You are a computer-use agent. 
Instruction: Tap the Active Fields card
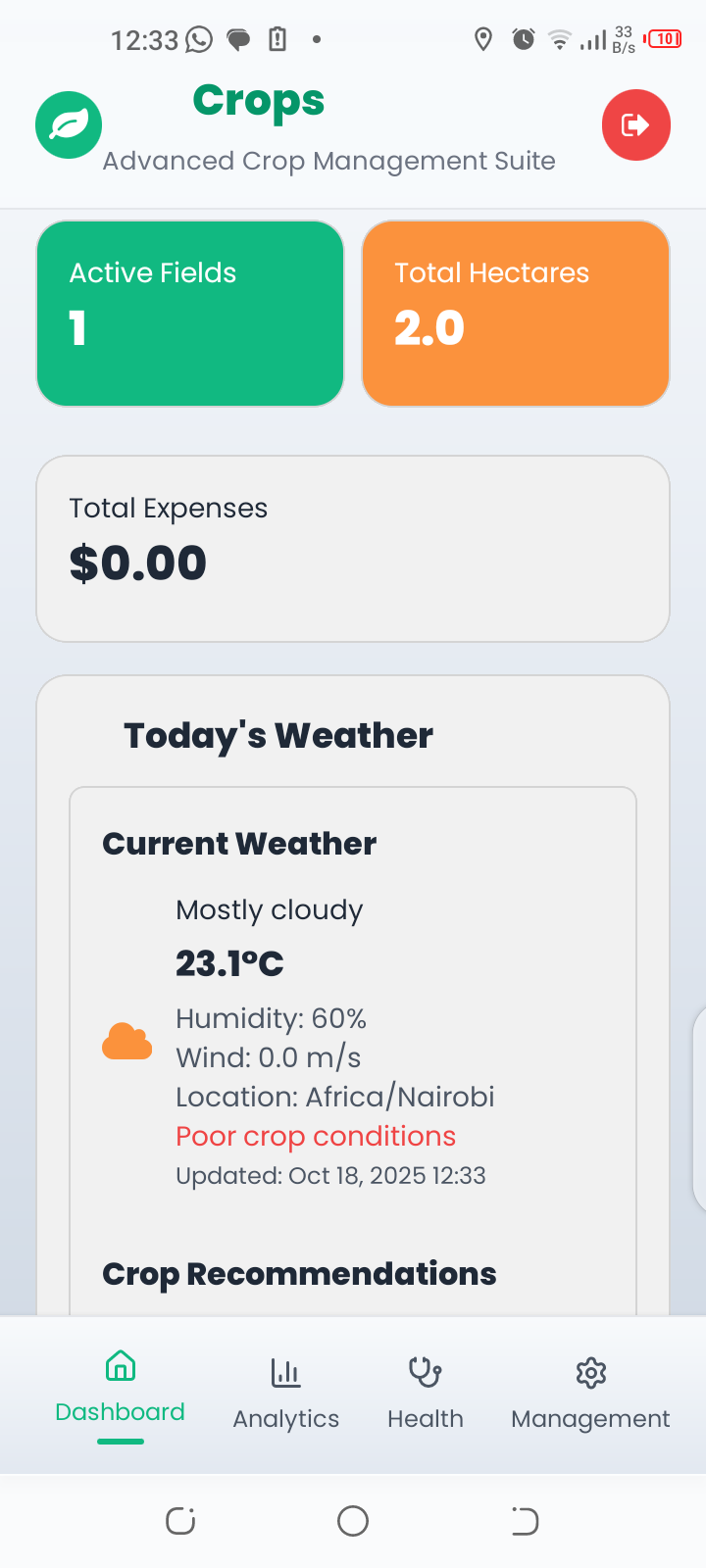click(x=190, y=313)
